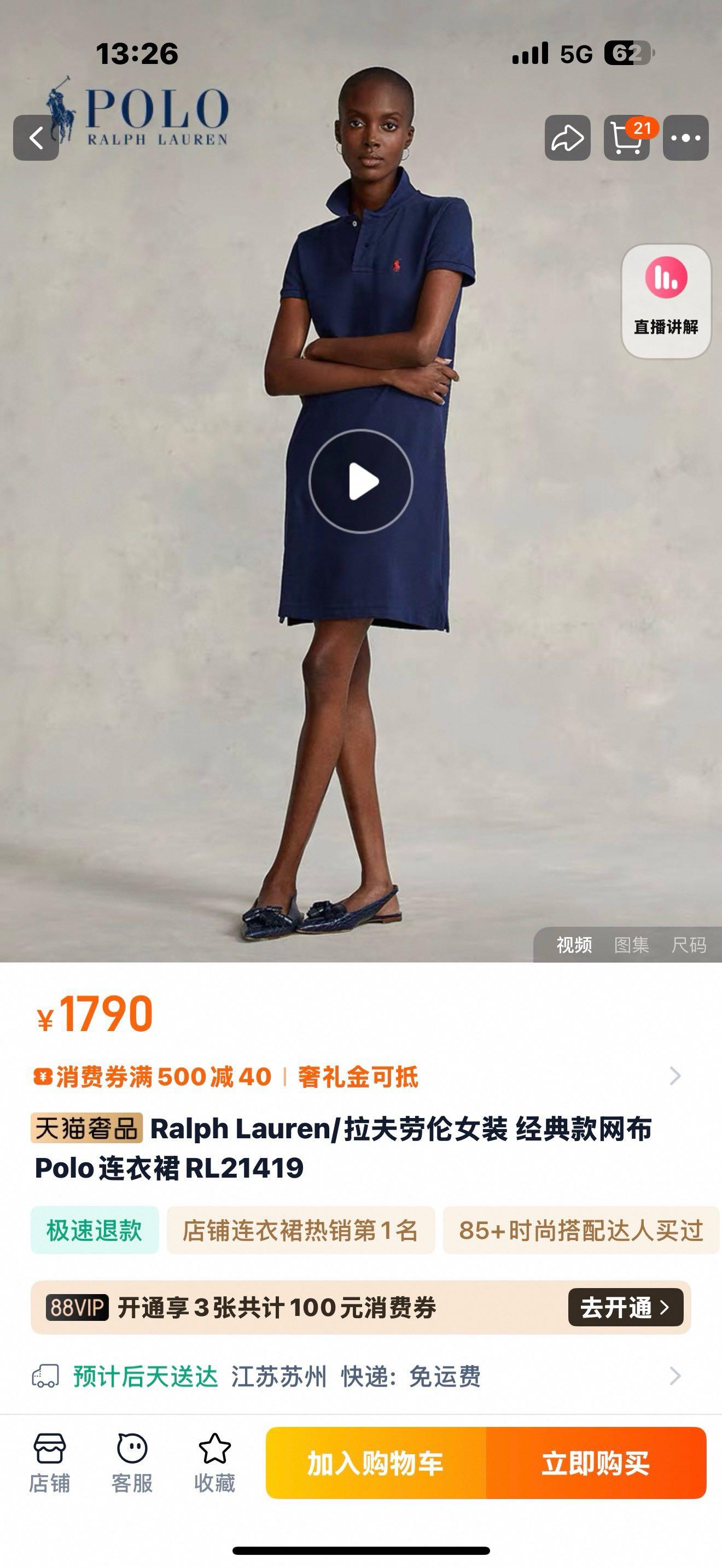Image resolution: width=722 pixels, height=1568 pixels.
Task: Switch to the 图集 gallery tab
Action: (631, 945)
